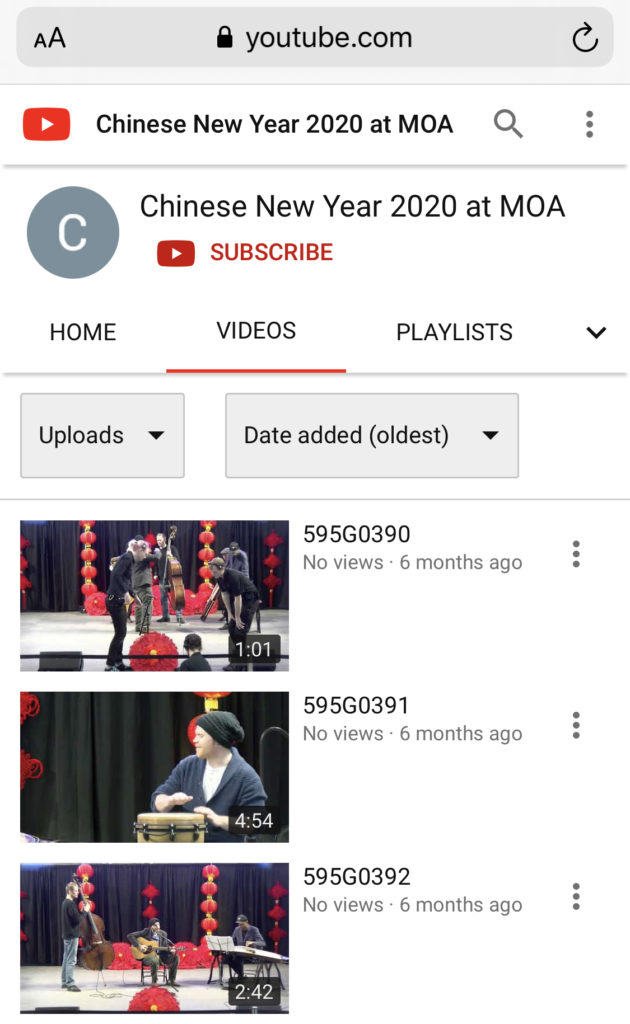Screen dimensions: 630x1024
Task: Open the Uploads dropdown
Action: pyautogui.click(x=102, y=435)
